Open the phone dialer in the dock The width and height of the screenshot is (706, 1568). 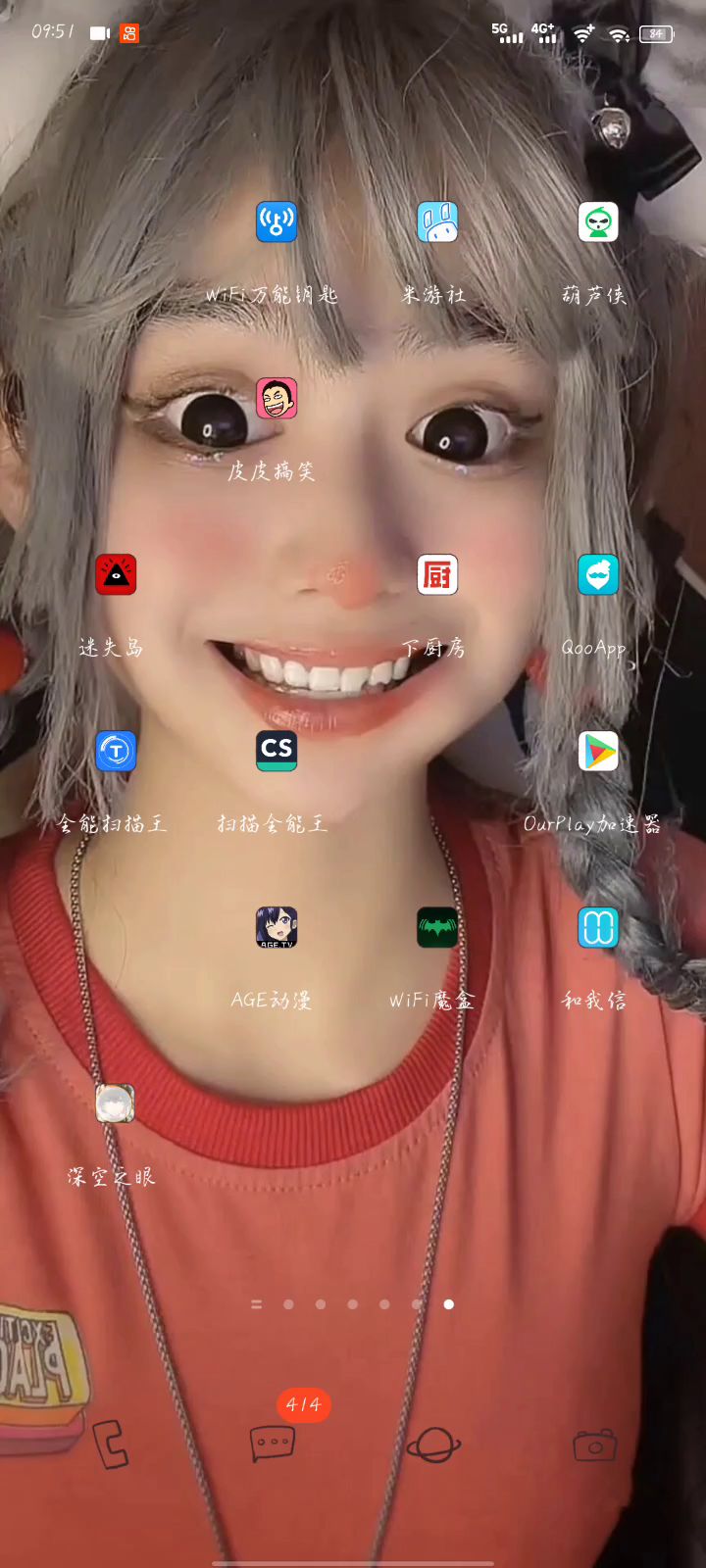pyautogui.click(x=111, y=1445)
